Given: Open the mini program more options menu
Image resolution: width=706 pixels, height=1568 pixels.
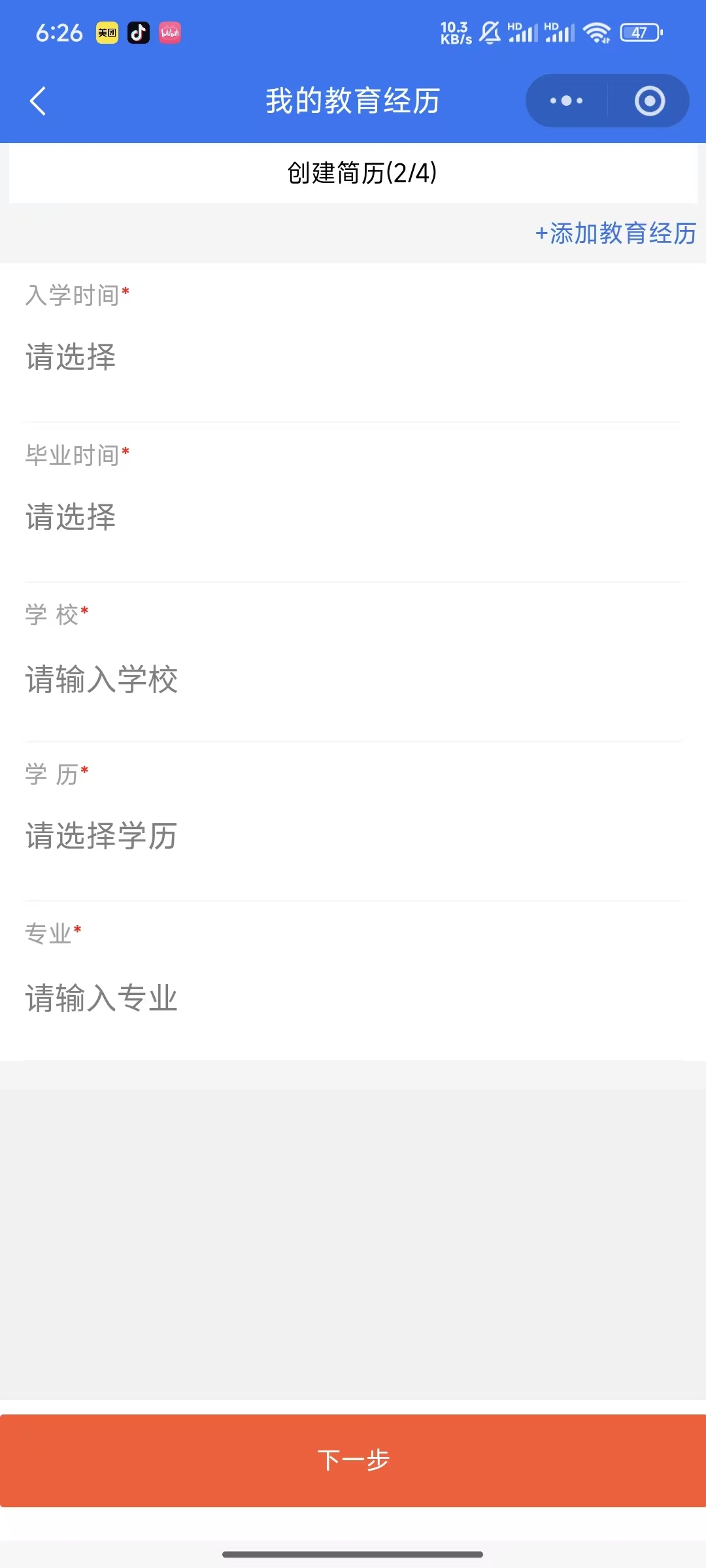Looking at the screenshot, I should point(566,101).
